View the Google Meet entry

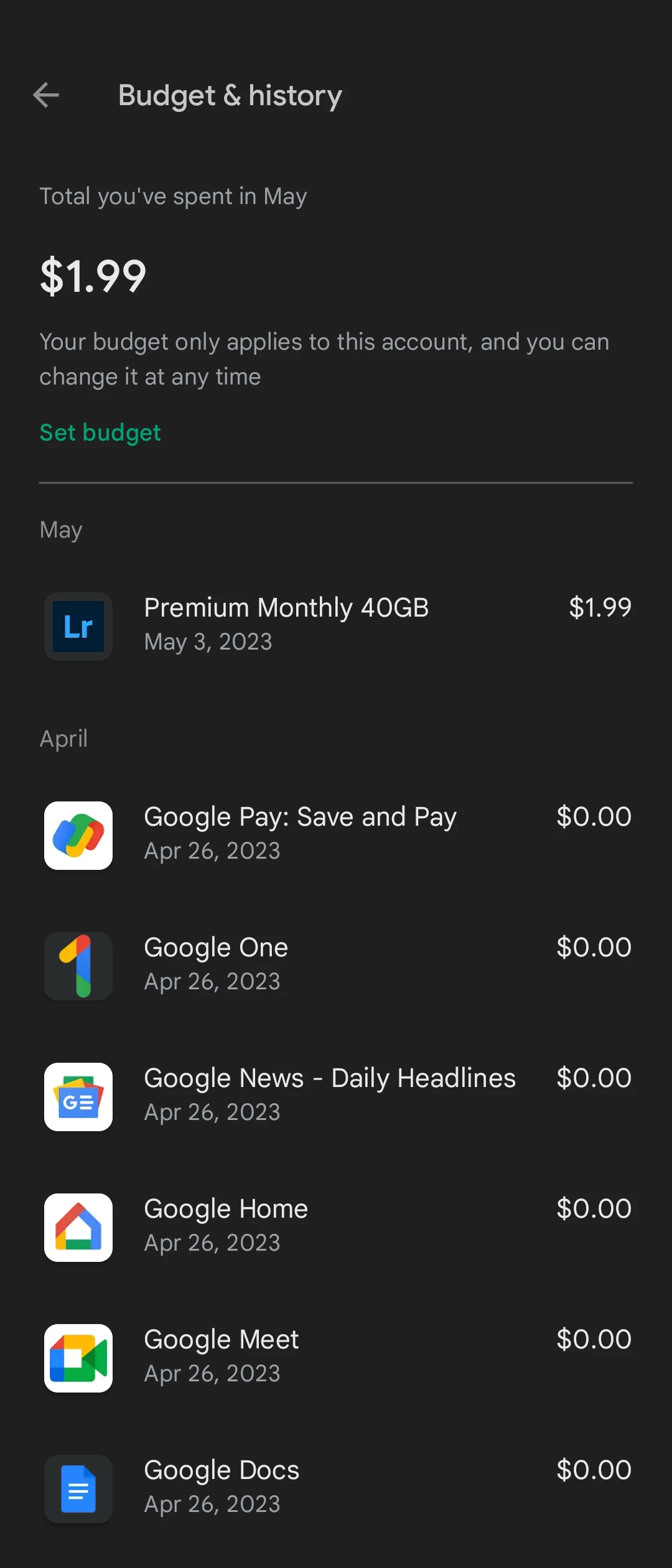[336, 1357]
